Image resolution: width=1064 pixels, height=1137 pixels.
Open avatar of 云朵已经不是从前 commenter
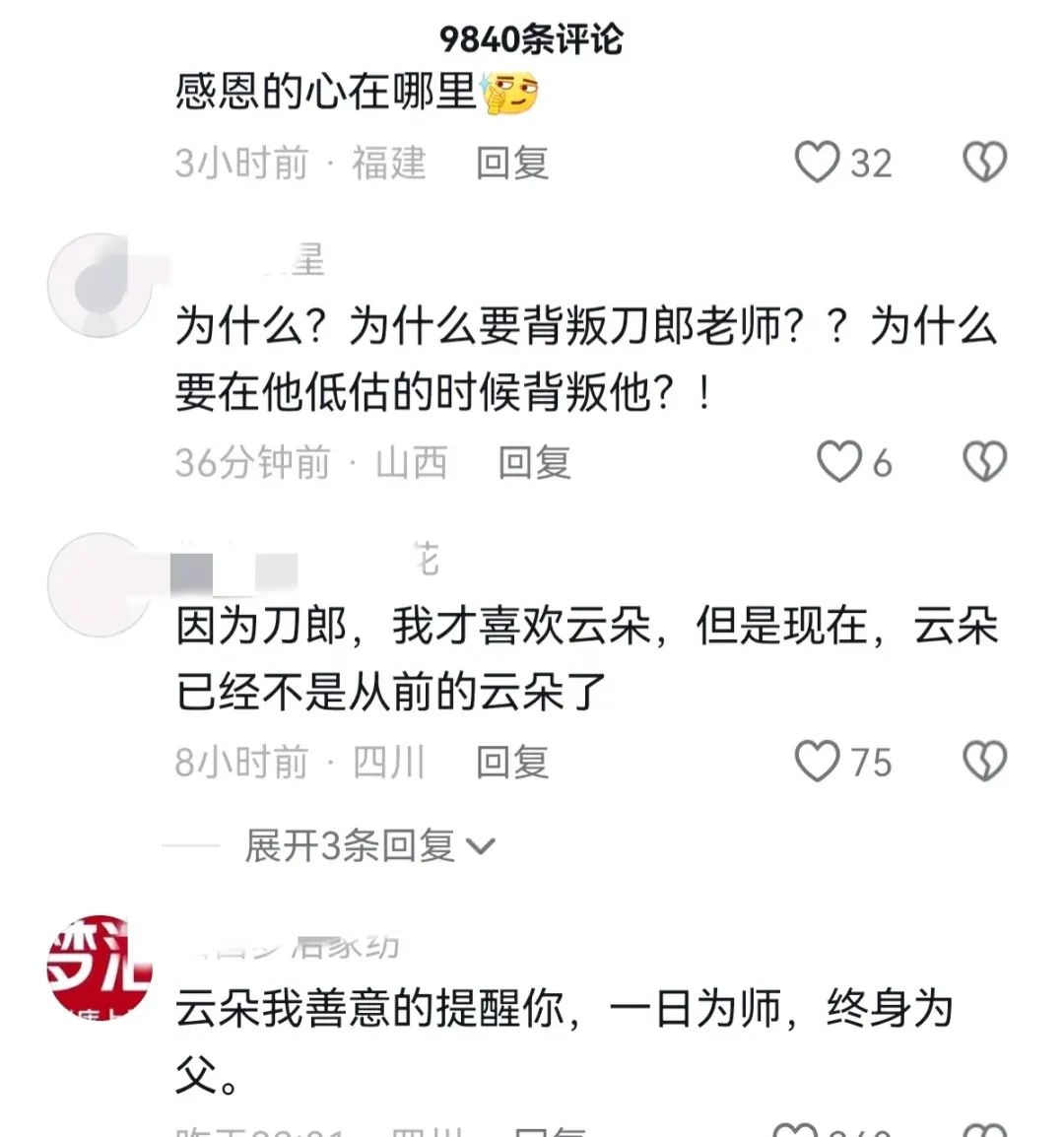click(x=100, y=584)
